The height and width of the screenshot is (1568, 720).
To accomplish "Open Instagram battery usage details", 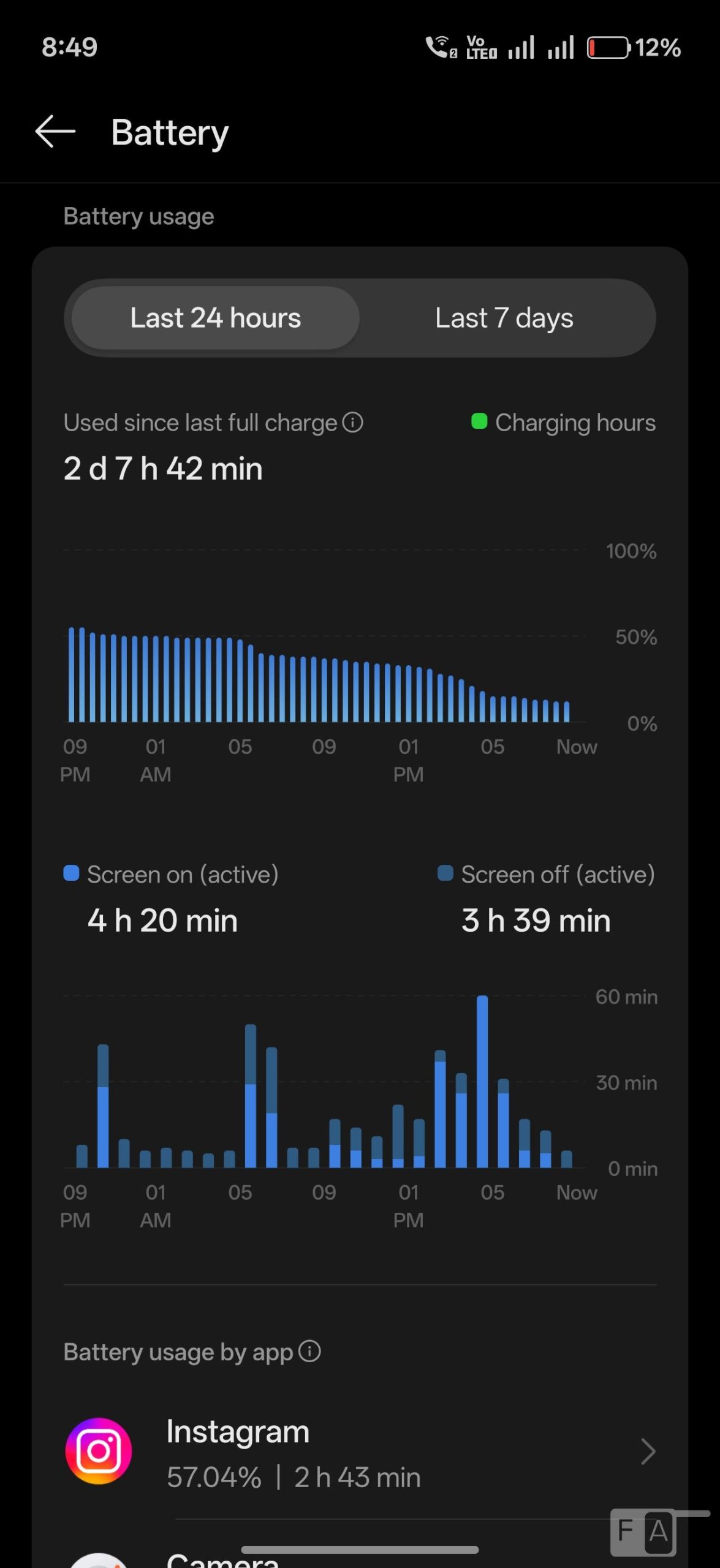I will click(x=360, y=1451).
